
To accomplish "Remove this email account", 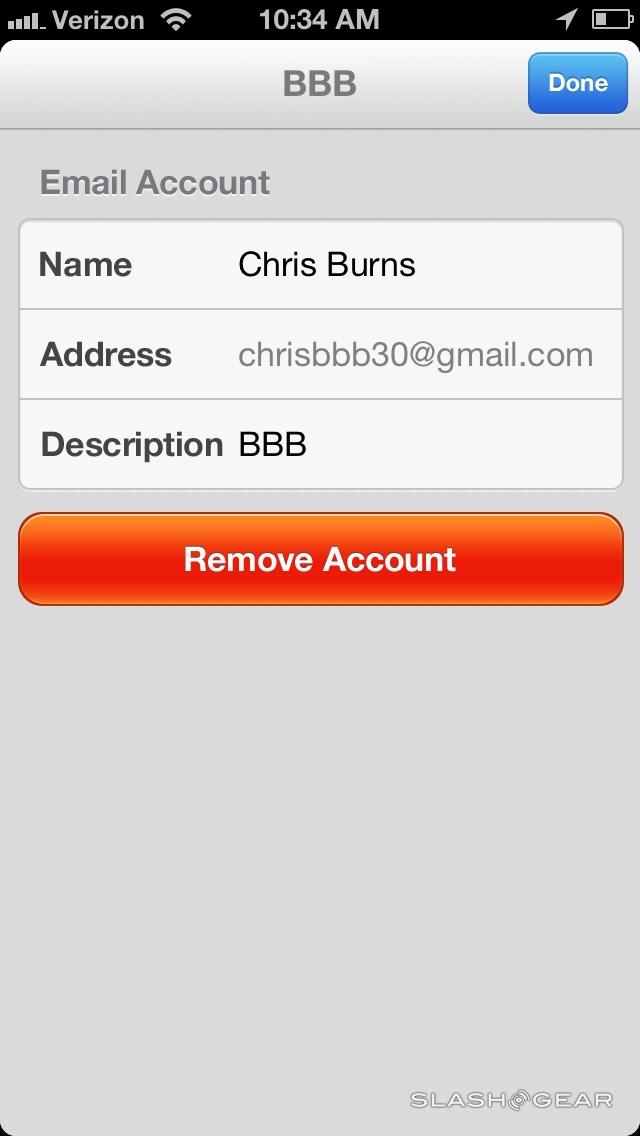I will coord(320,559).
